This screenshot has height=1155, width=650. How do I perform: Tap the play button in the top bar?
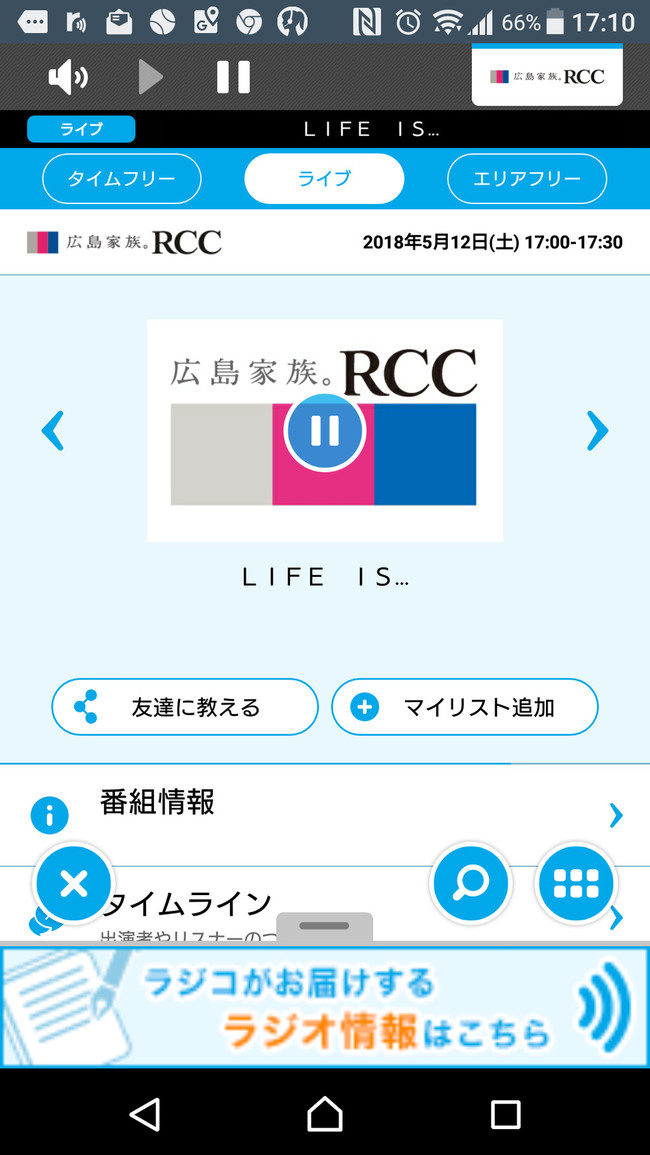point(150,77)
